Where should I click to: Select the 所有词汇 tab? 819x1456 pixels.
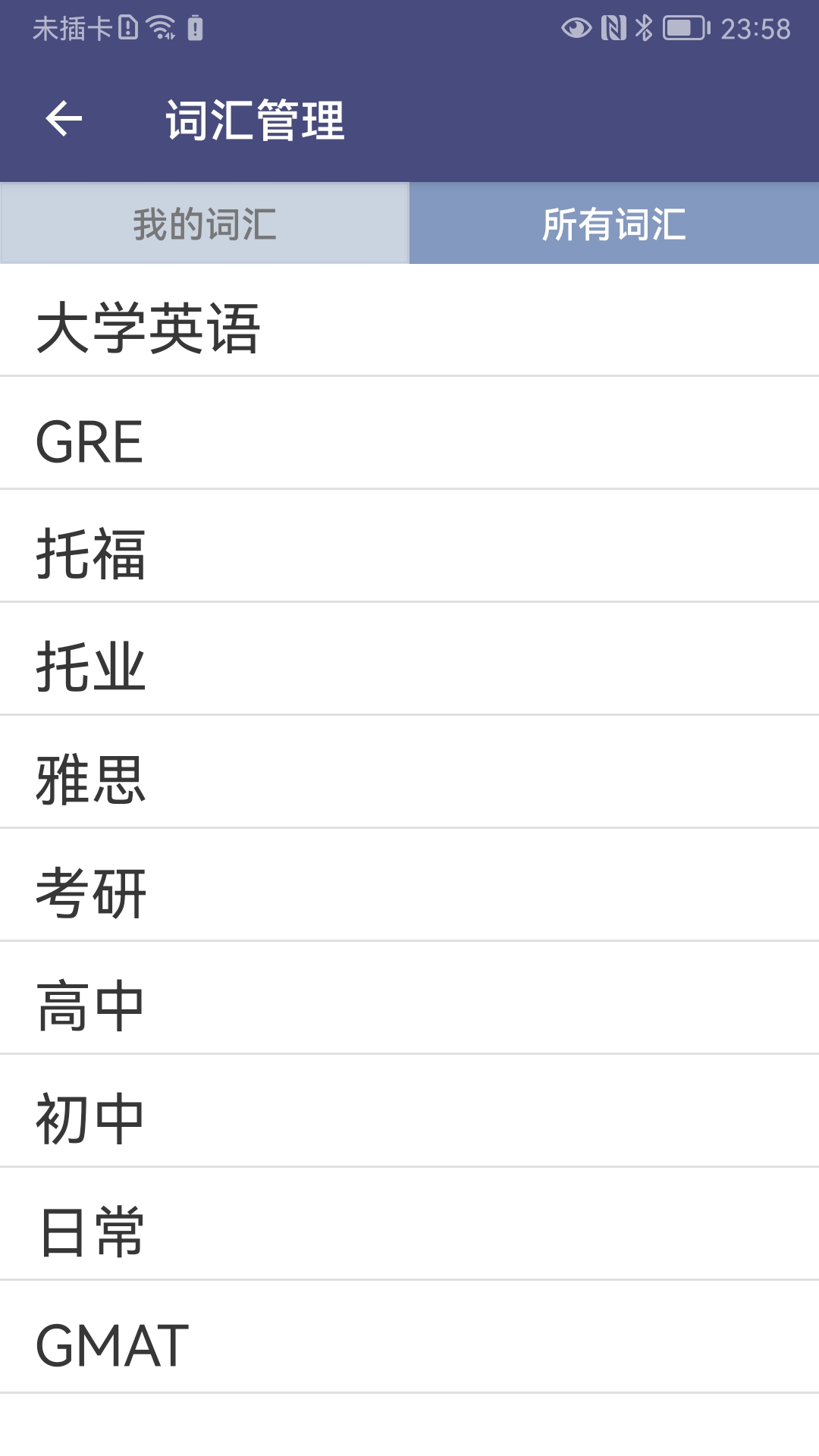coord(614,222)
